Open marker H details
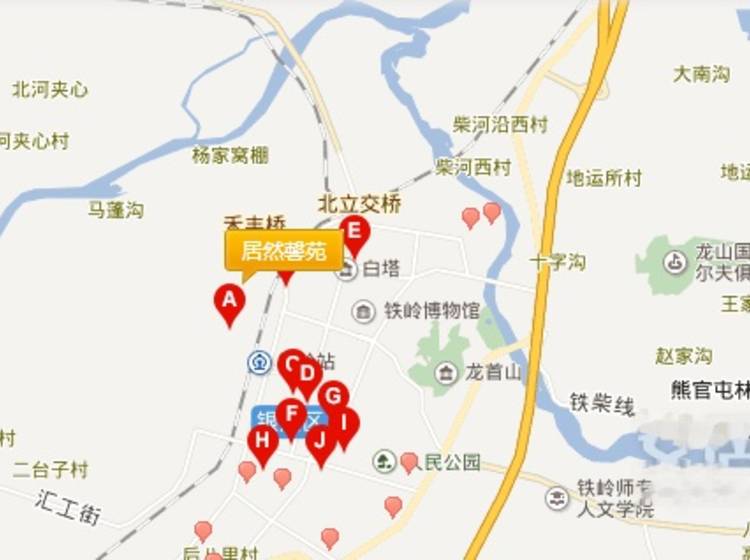Viewport: 750px width, 560px height. click(262, 440)
